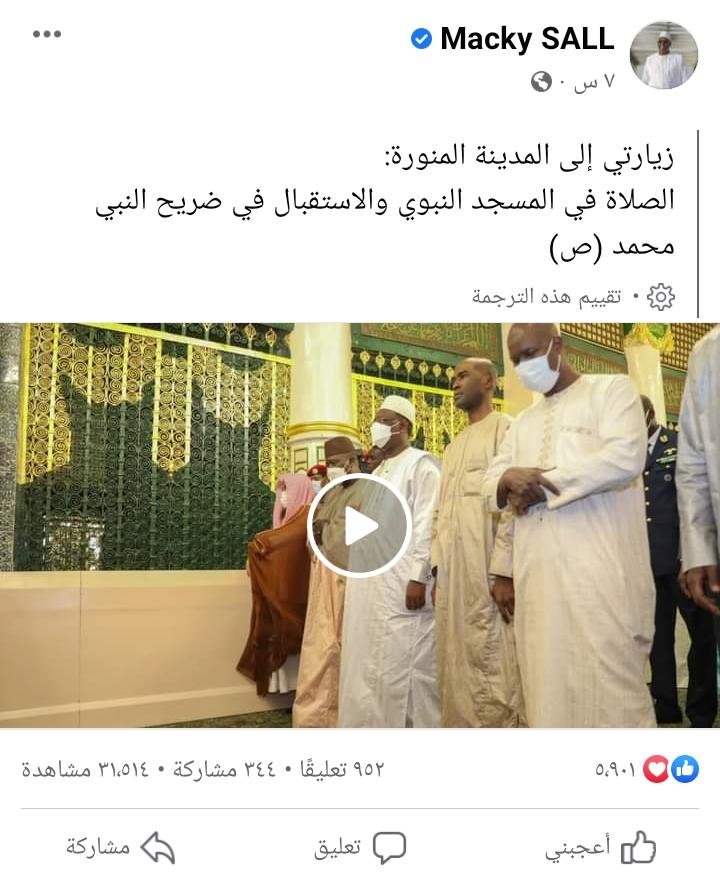Comment on the post via تعليق
Screen dimensions: 720x878
point(360,847)
